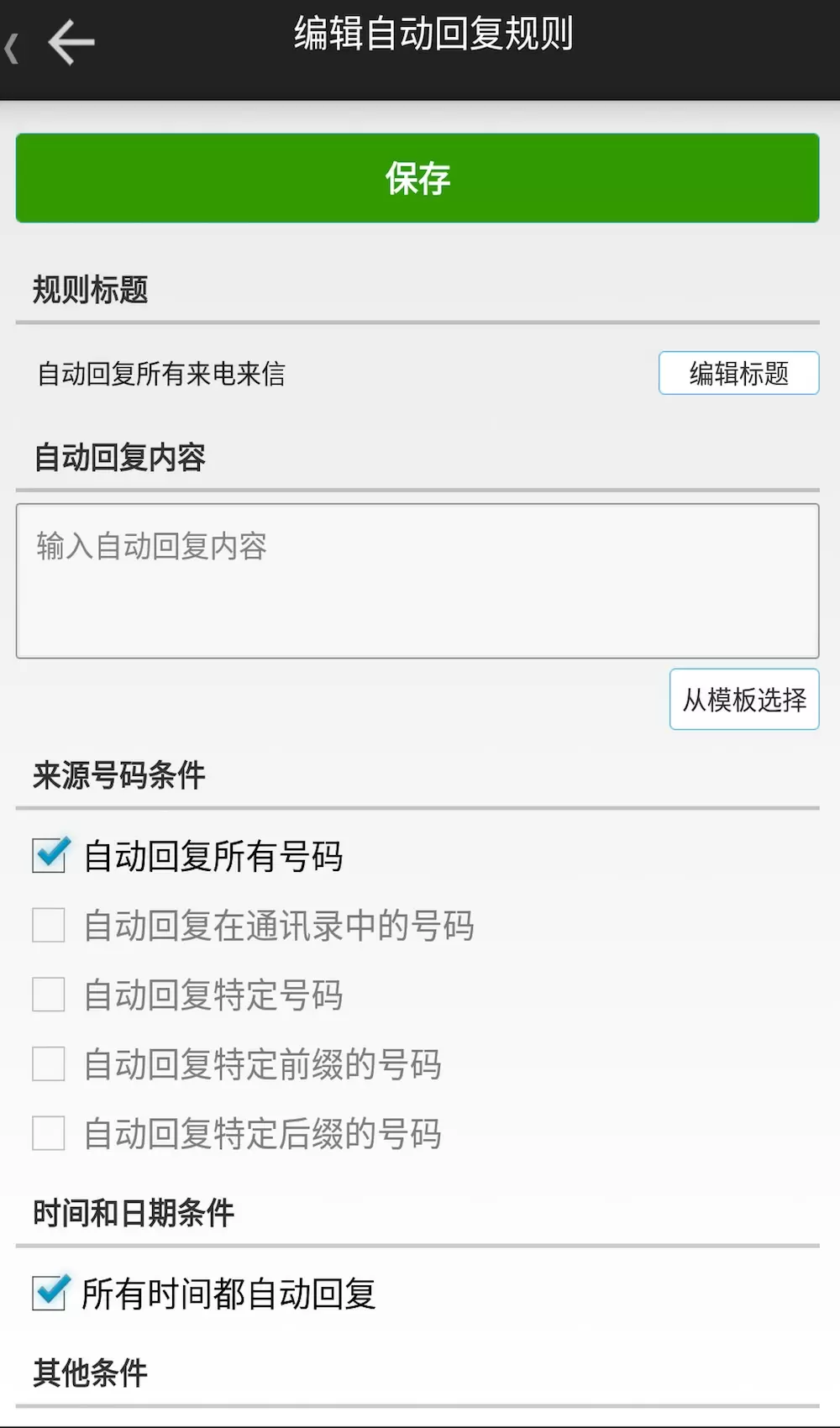The image size is (840, 1428).
Task: Open 从模板选择 to pick a reply template
Action: tap(743, 700)
